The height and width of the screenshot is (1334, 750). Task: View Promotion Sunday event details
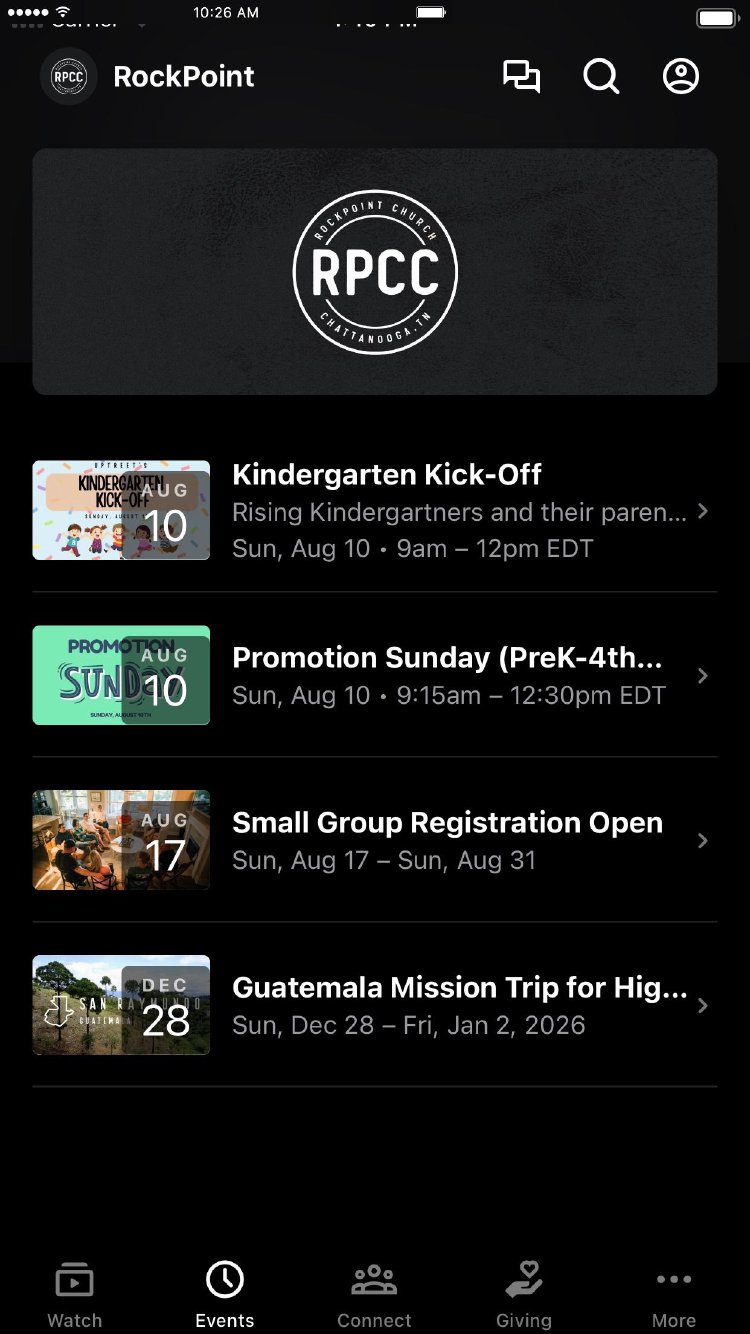click(375, 675)
